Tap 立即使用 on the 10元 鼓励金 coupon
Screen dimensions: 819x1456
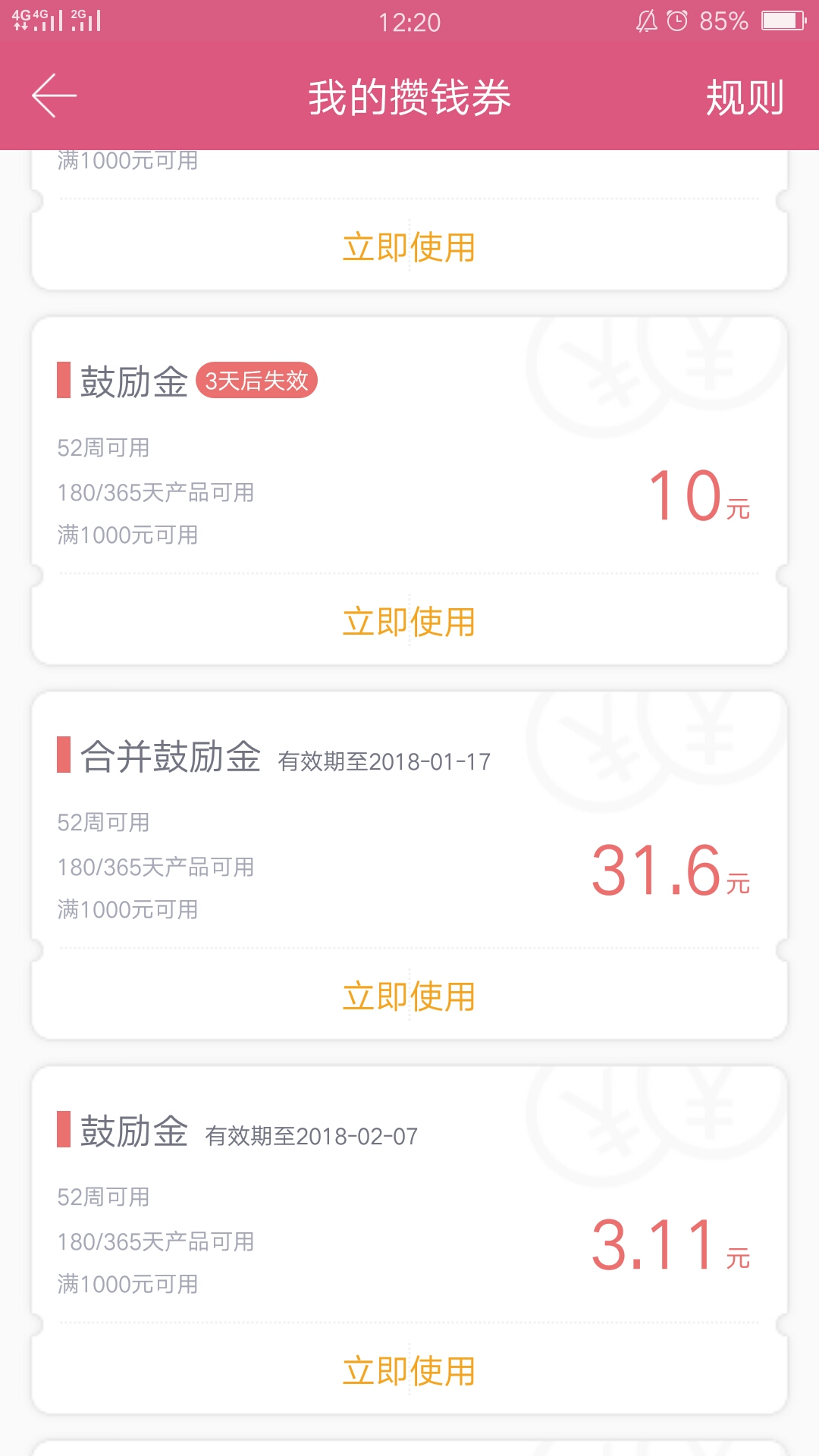409,622
